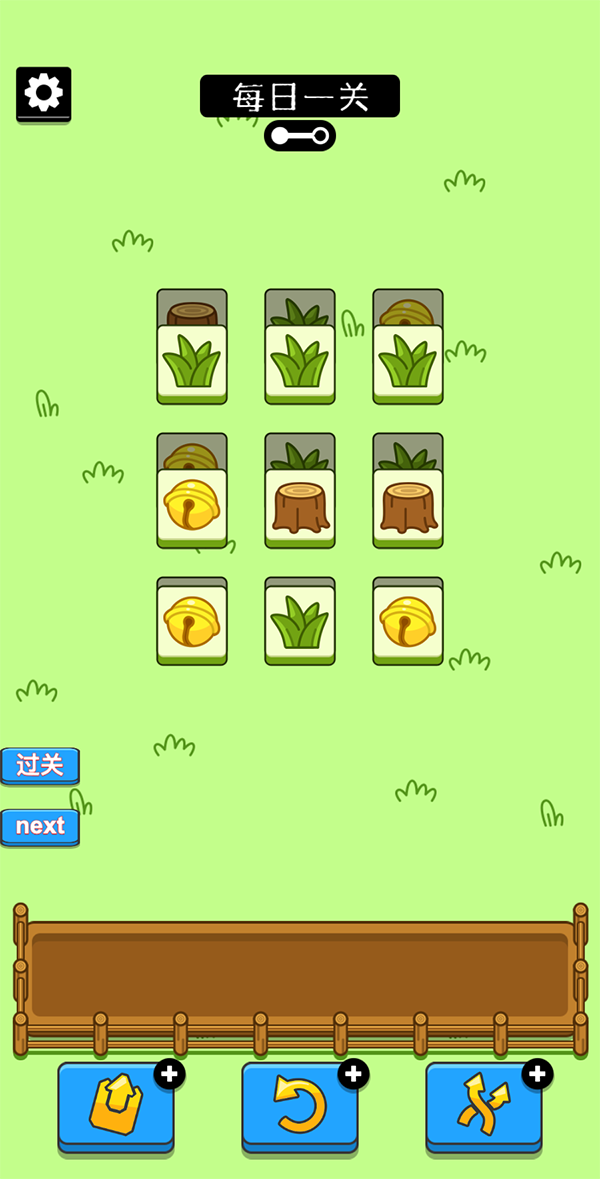Select the grass tile between the two bells
The width and height of the screenshot is (600, 1179).
pyautogui.click(x=300, y=623)
